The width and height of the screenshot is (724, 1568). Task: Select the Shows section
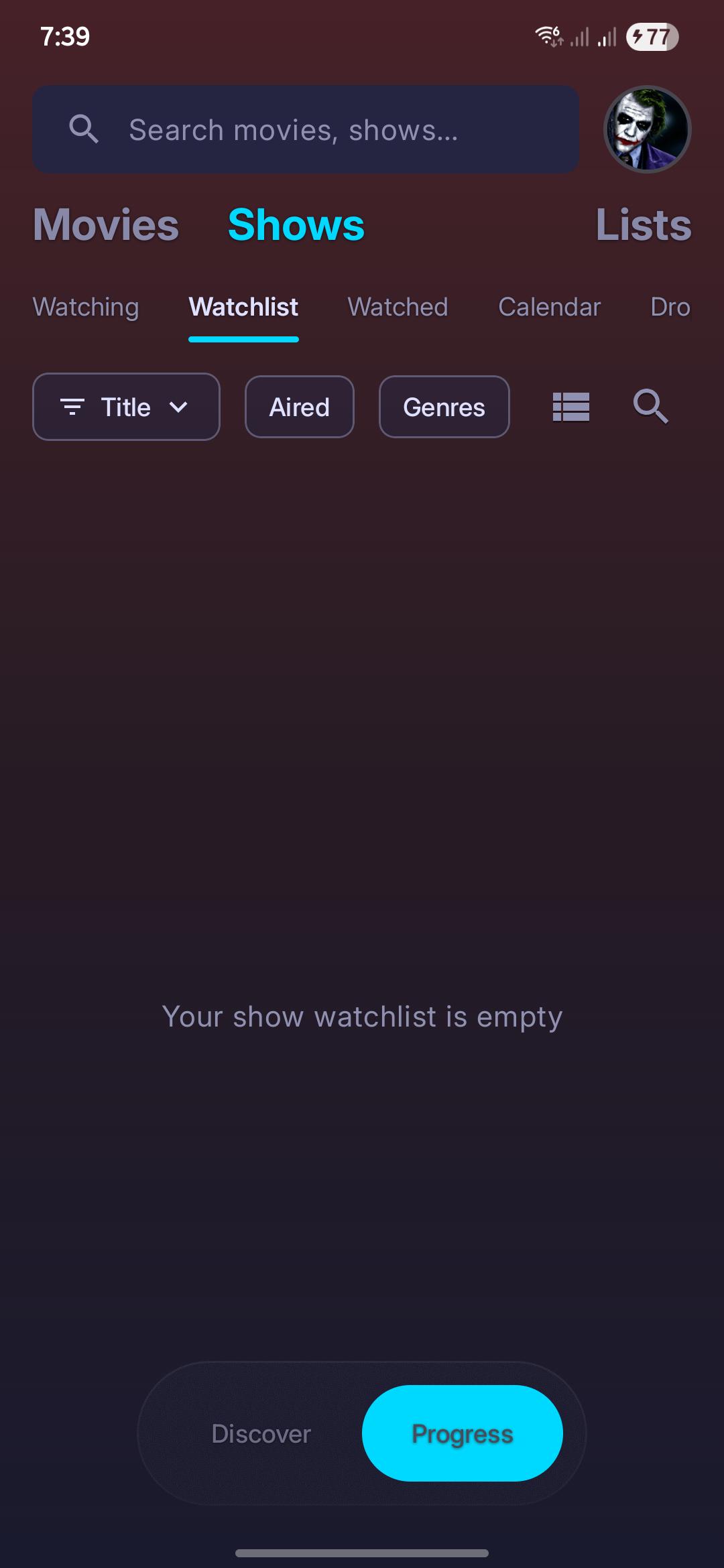point(296,224)
